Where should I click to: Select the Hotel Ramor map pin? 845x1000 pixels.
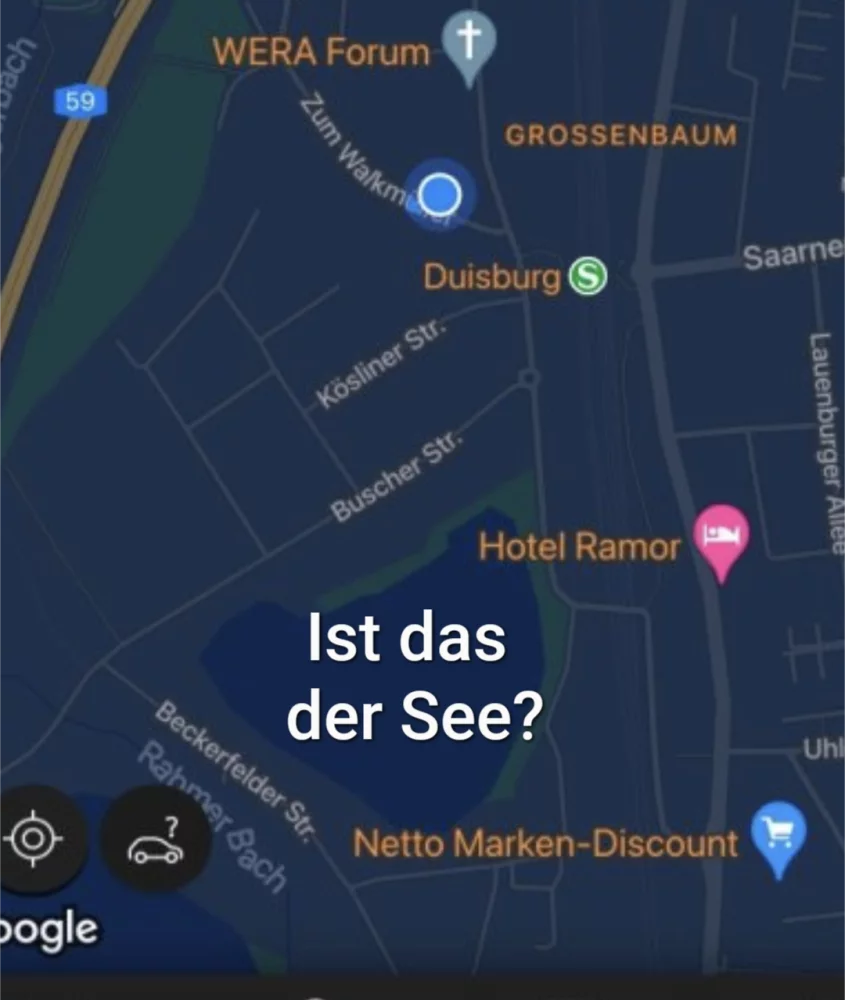click(722, 536)
